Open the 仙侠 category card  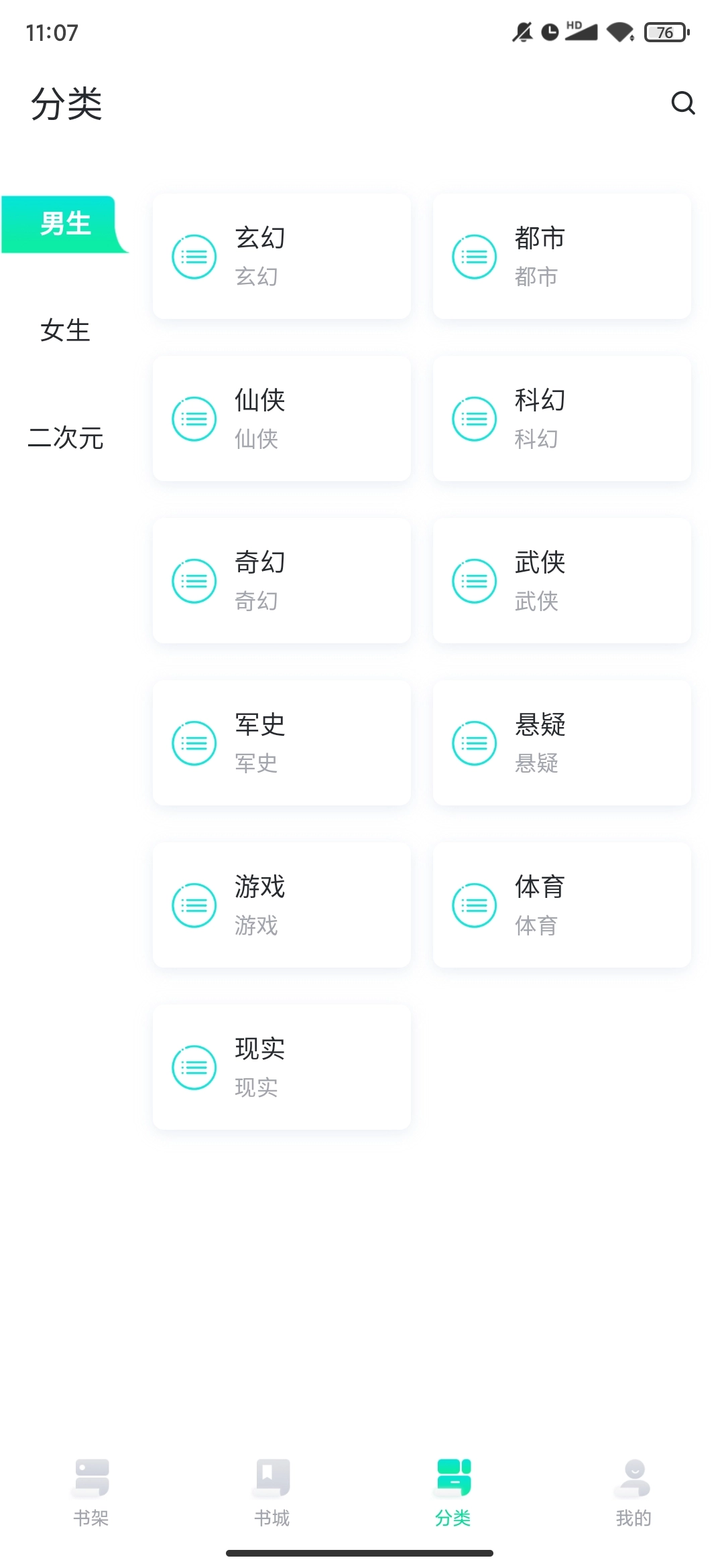pos(281,418)
